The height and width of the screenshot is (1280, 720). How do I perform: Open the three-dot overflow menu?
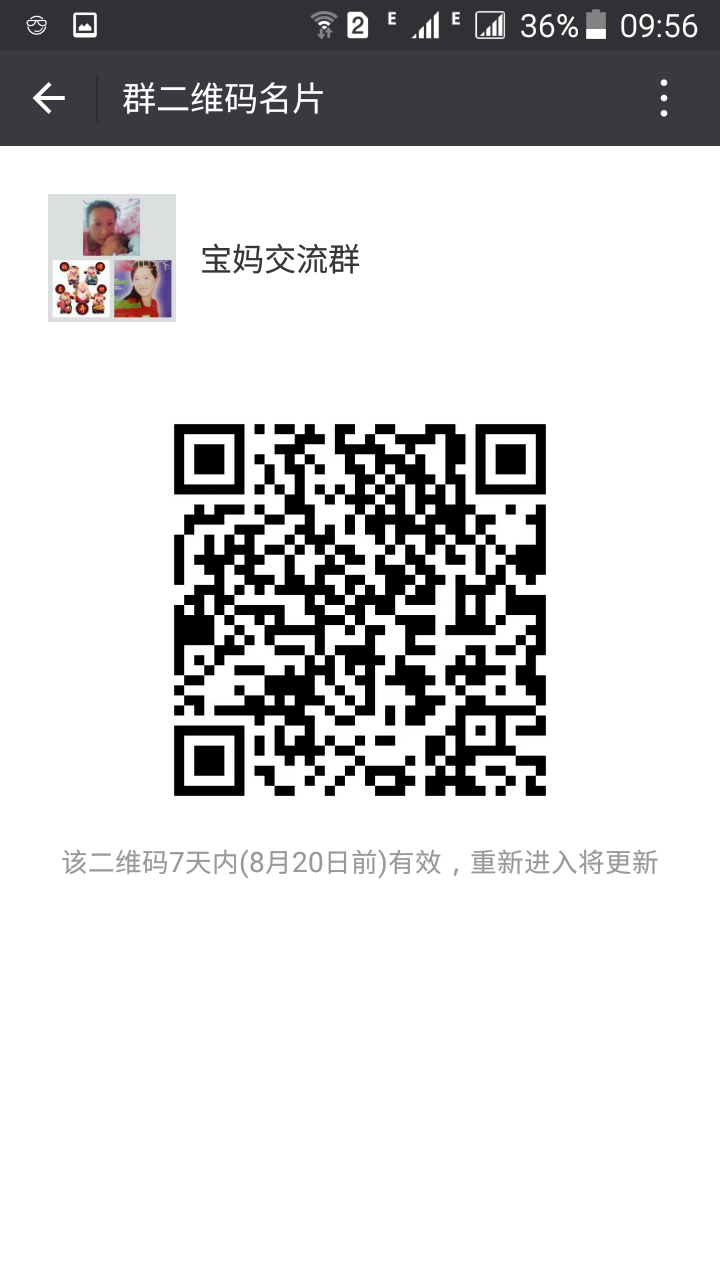coord(664,98)
